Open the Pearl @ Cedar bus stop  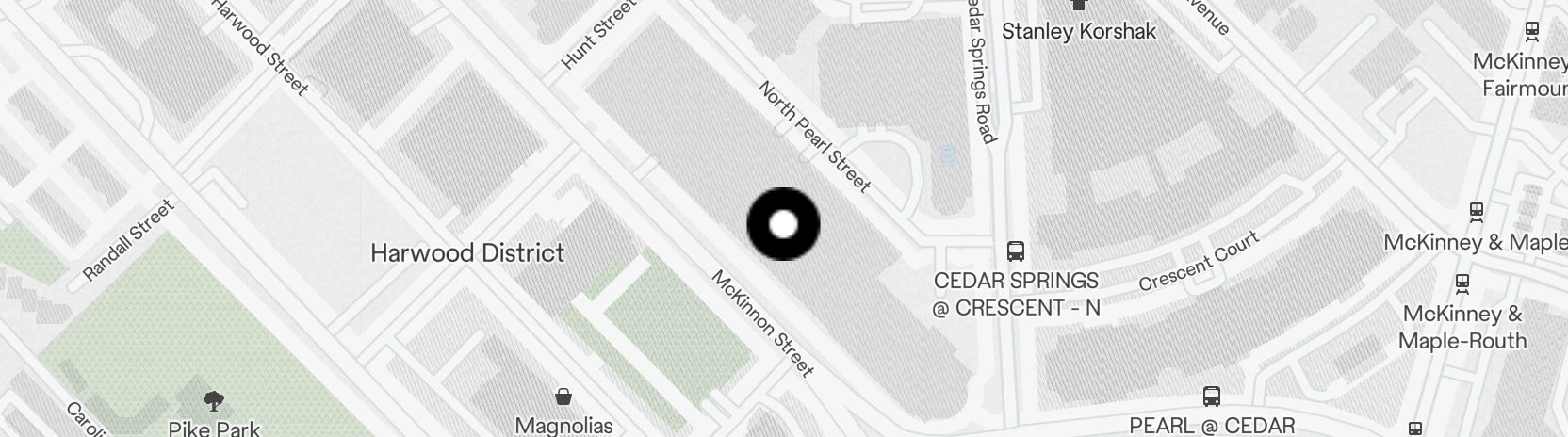click(1212, 397)
